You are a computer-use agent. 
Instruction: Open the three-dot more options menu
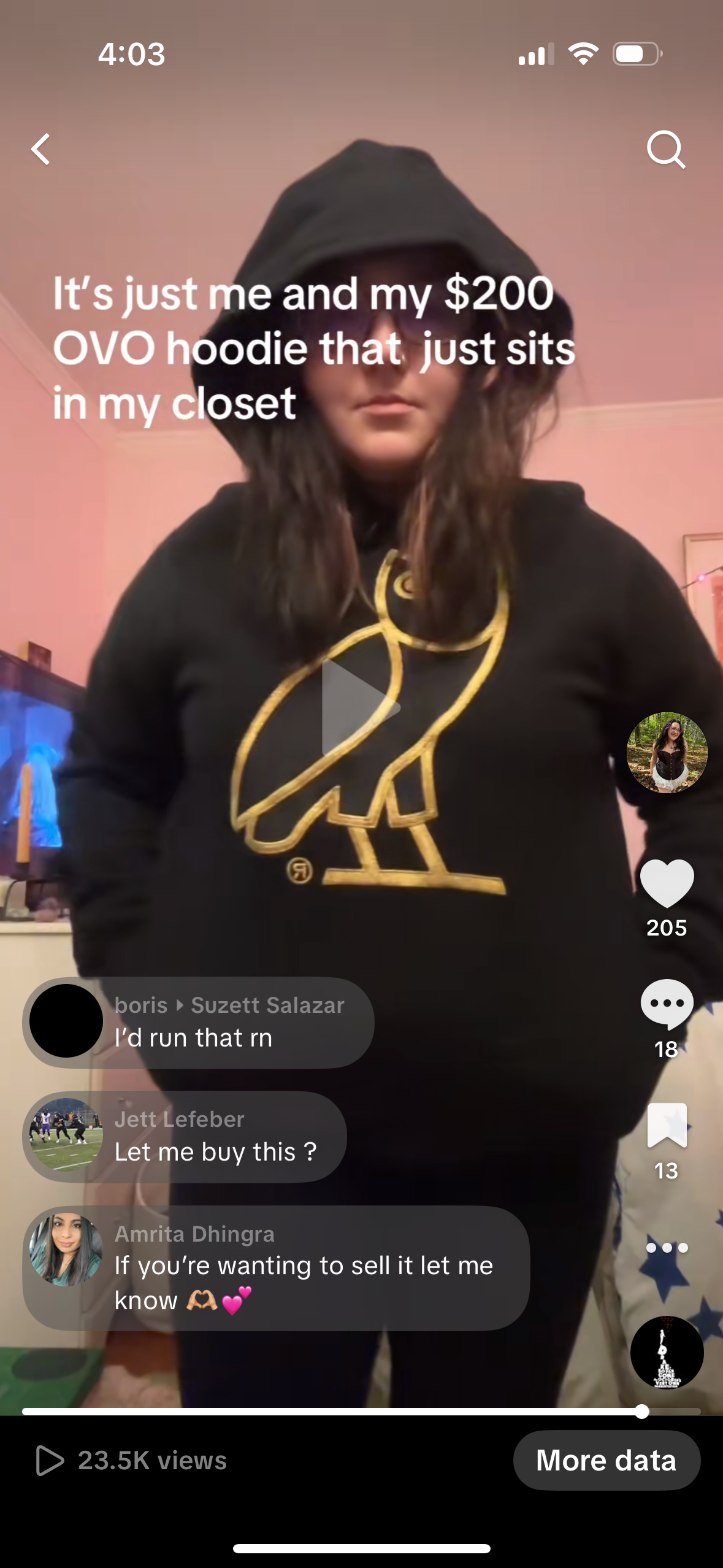click(667, 1248)
